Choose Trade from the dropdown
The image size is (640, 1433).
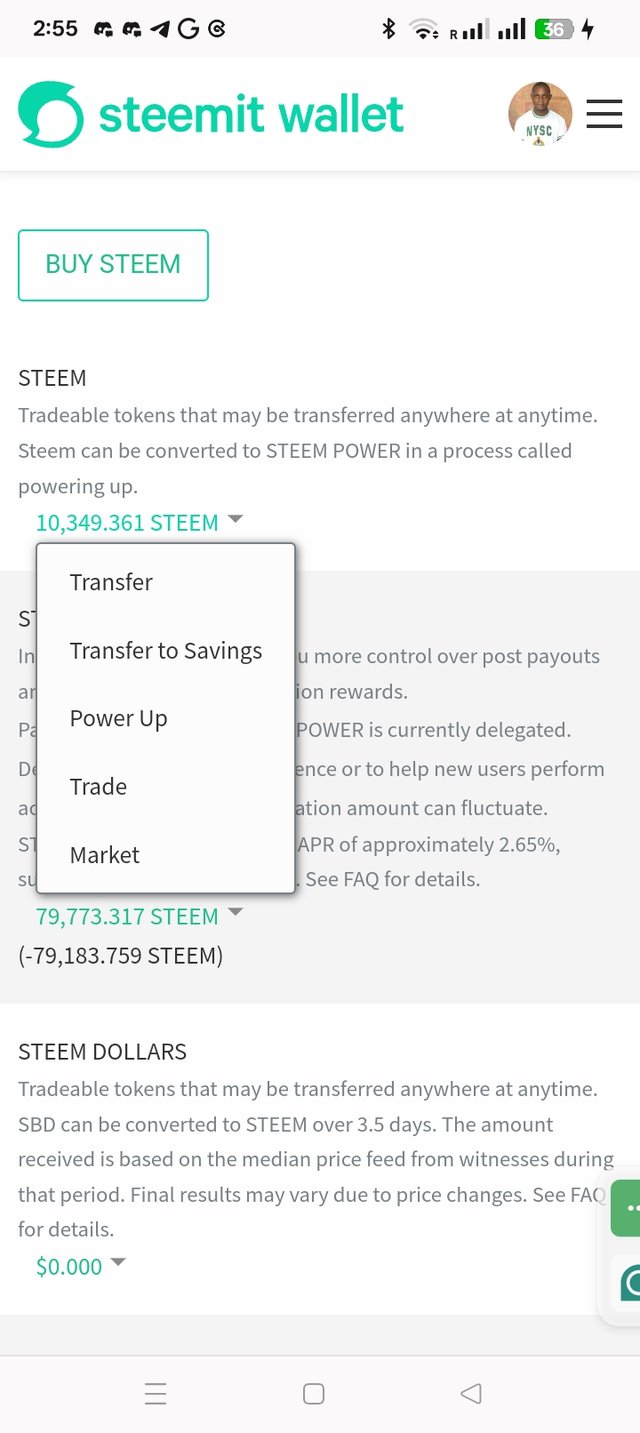point(98,787)
